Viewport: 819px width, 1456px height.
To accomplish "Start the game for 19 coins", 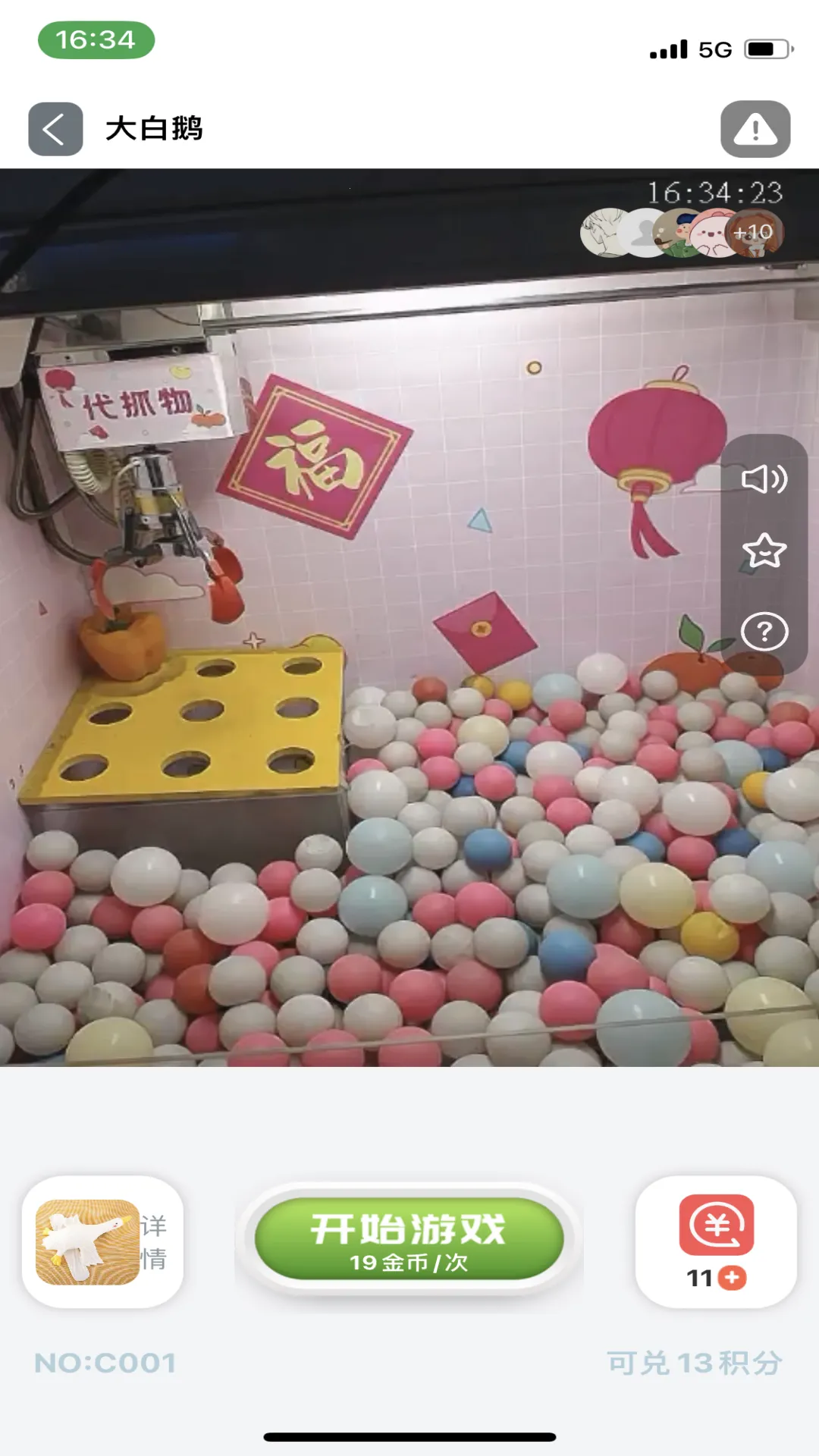I will 409,1239.
